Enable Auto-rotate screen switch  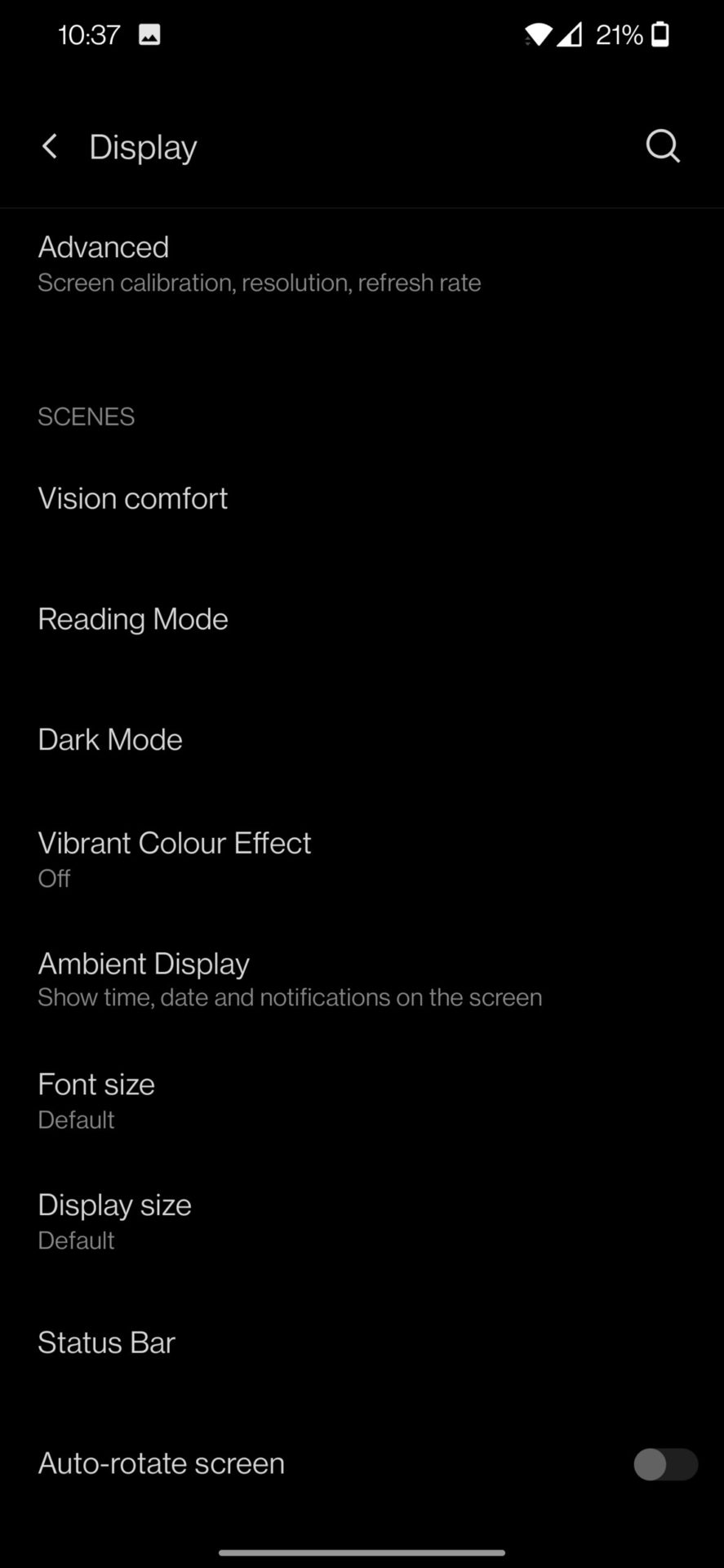664,1464
